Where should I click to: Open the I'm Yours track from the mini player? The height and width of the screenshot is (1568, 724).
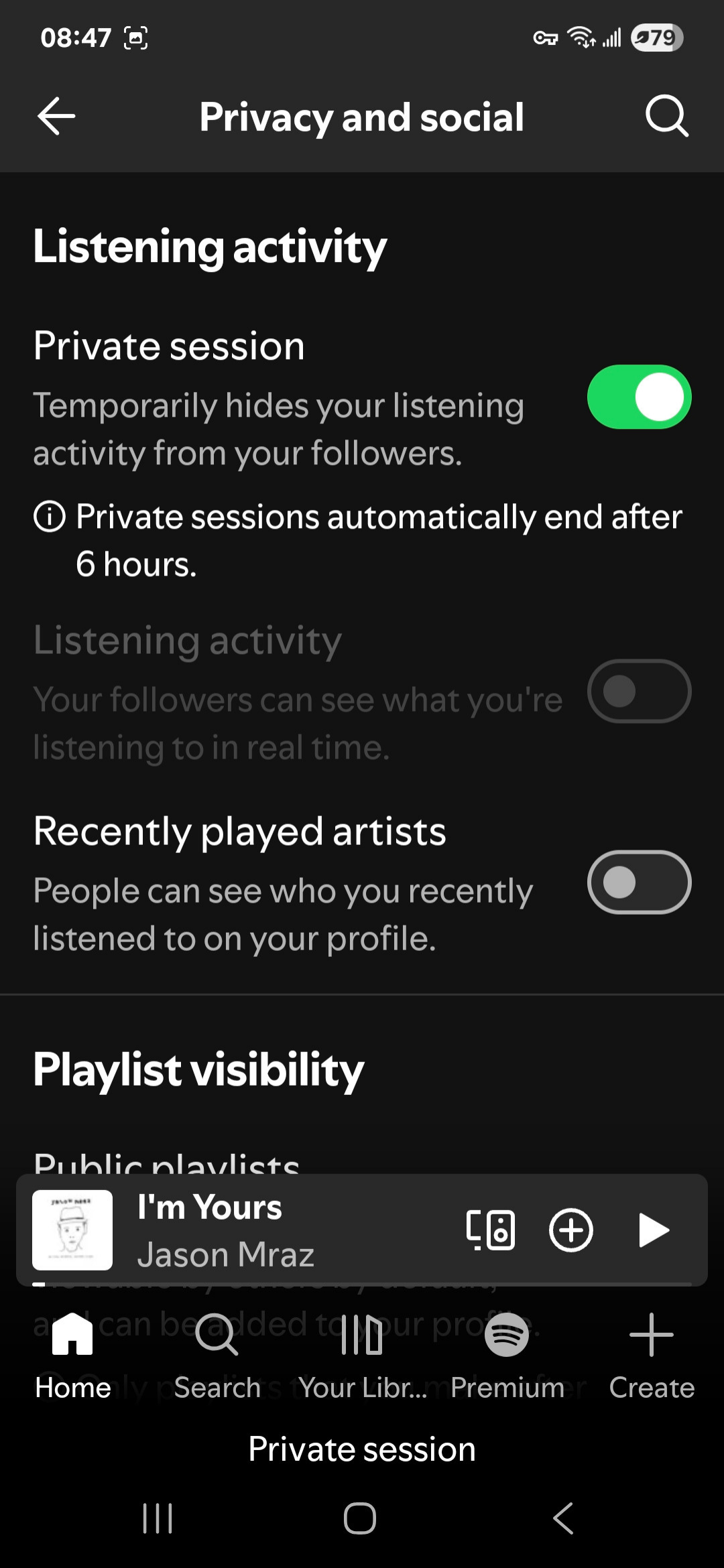coord(268,1230)
